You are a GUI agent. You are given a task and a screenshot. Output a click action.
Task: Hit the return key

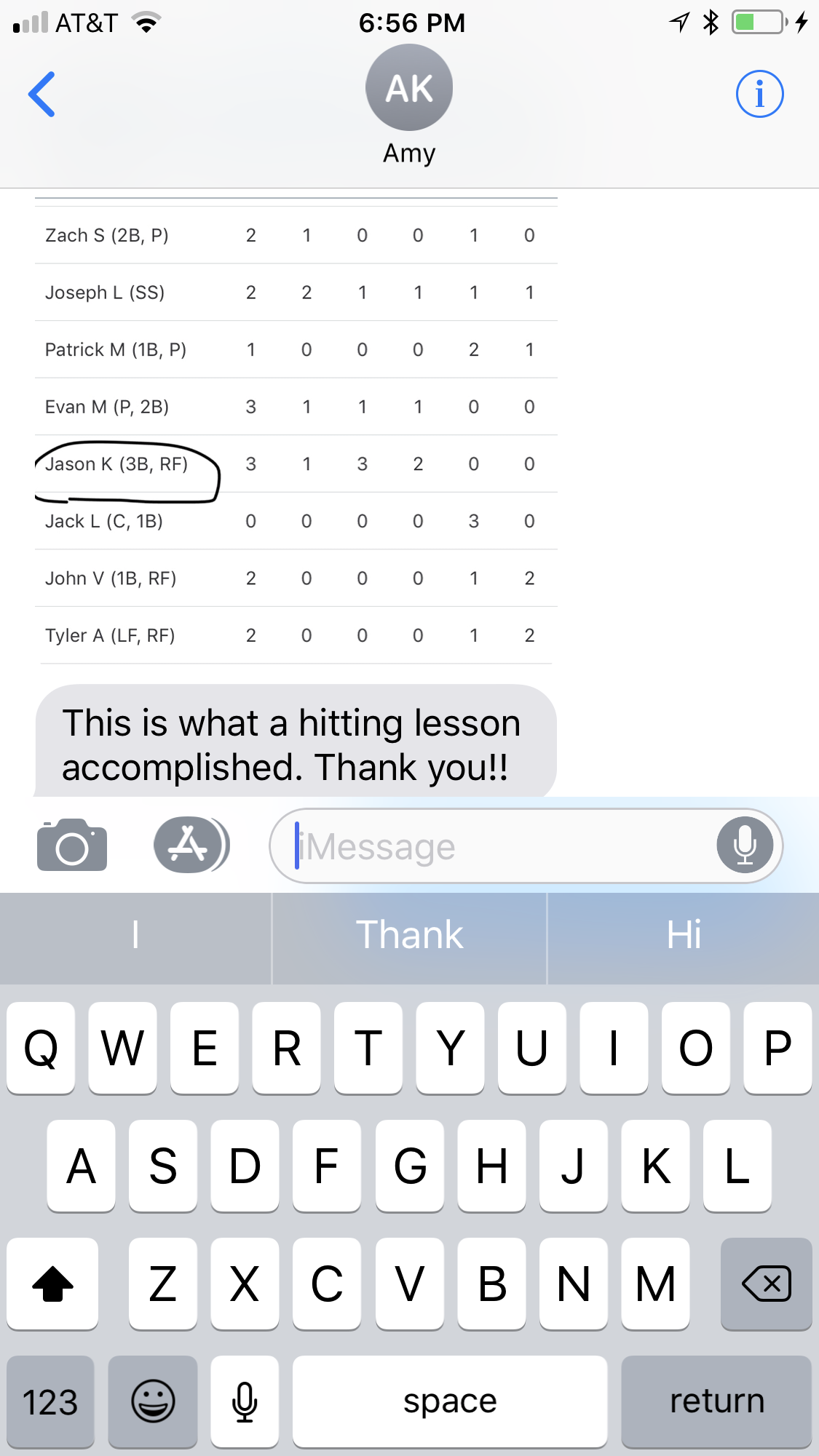pos(716,1401)
